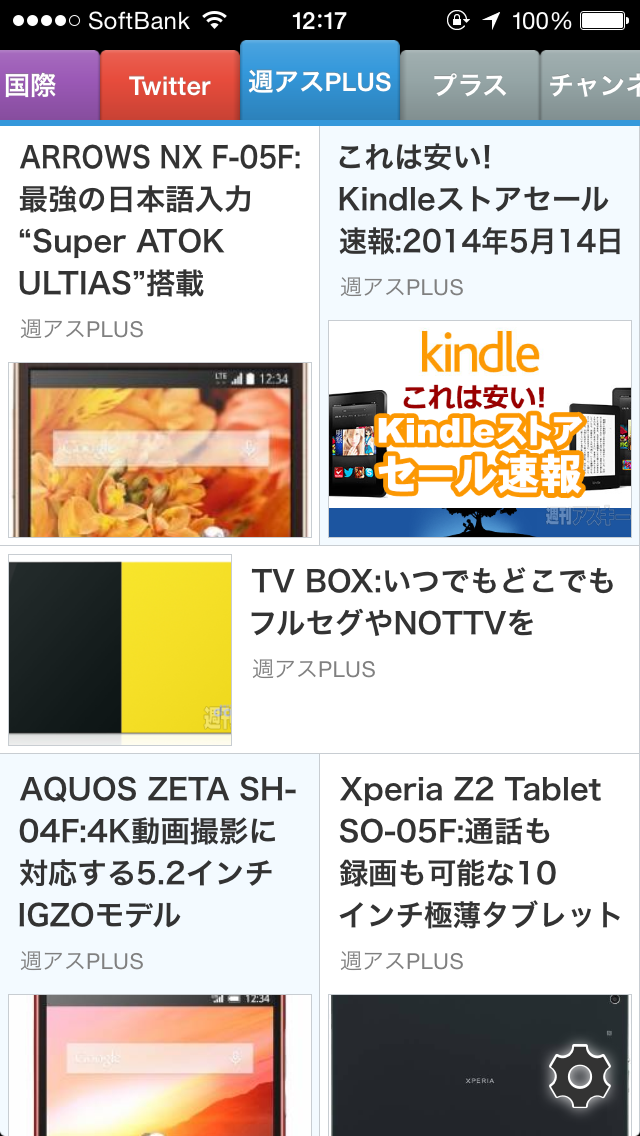Read the TV BOX フルセグ NOTTV article
The width and height of the screenshot is (640, 1136).
tap(320, 649)
